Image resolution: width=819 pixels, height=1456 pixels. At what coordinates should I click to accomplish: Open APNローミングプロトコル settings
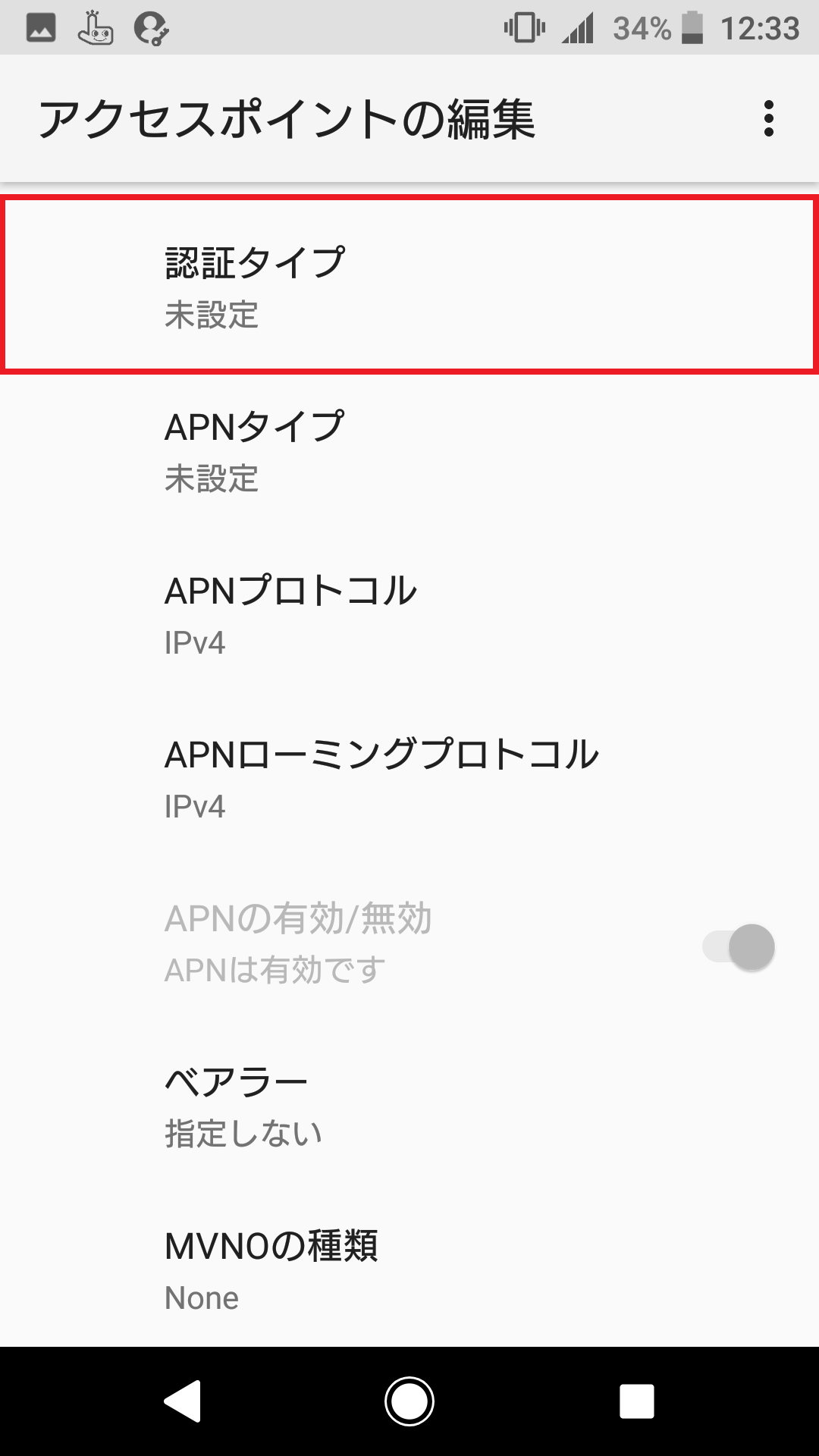[409, 777]
